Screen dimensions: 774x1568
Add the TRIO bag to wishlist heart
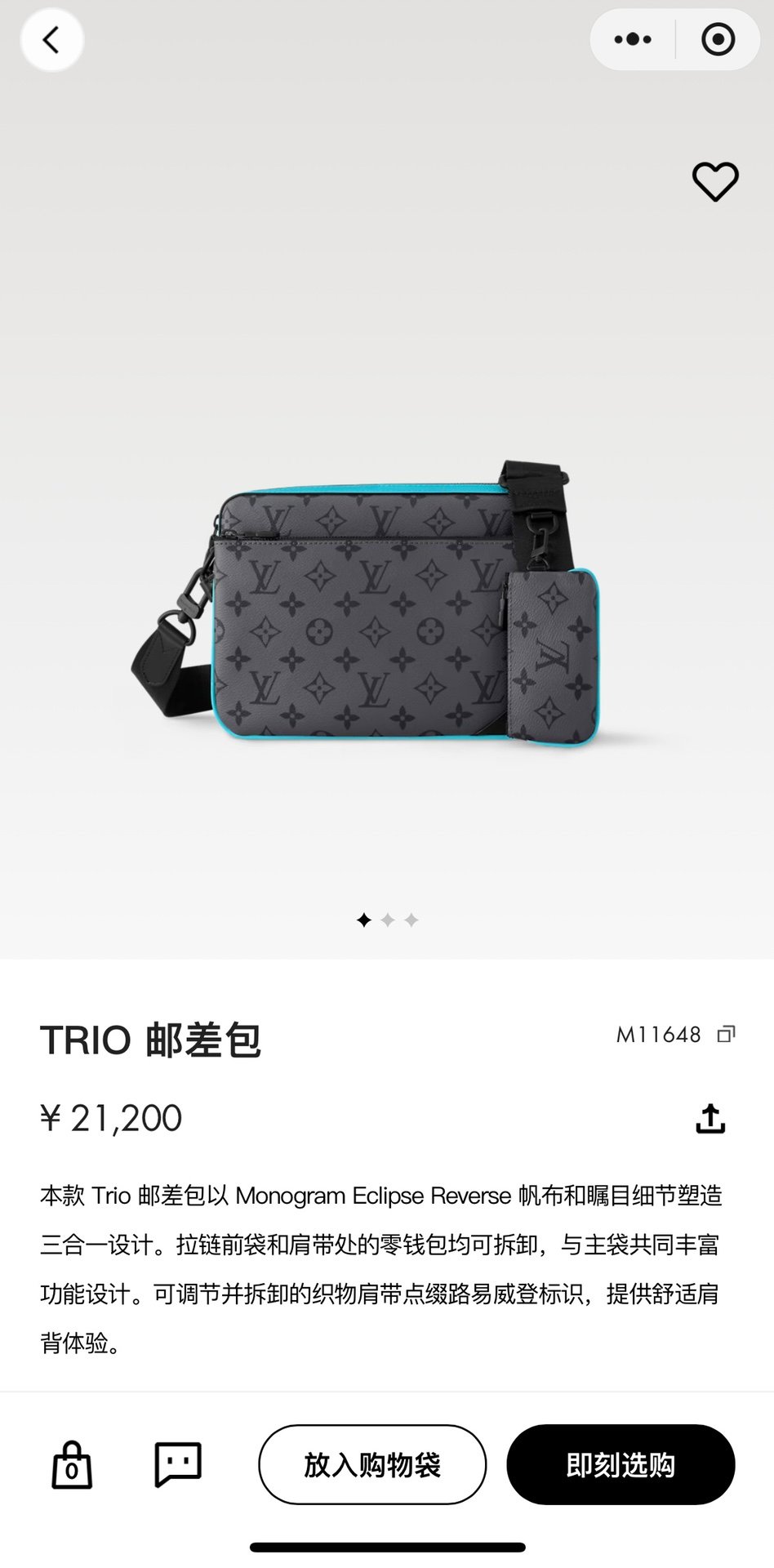point(715,181)
